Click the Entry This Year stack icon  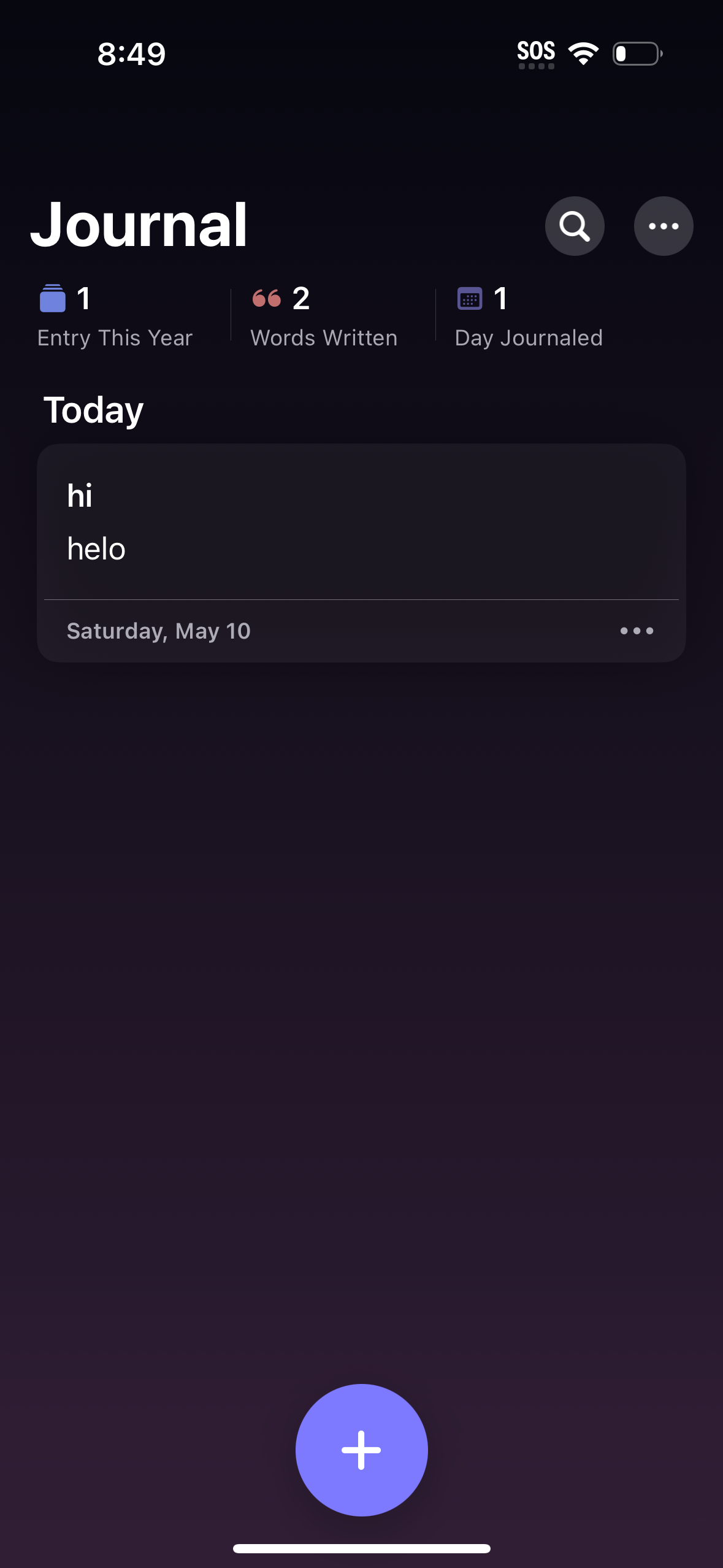(x=52, y=299)
